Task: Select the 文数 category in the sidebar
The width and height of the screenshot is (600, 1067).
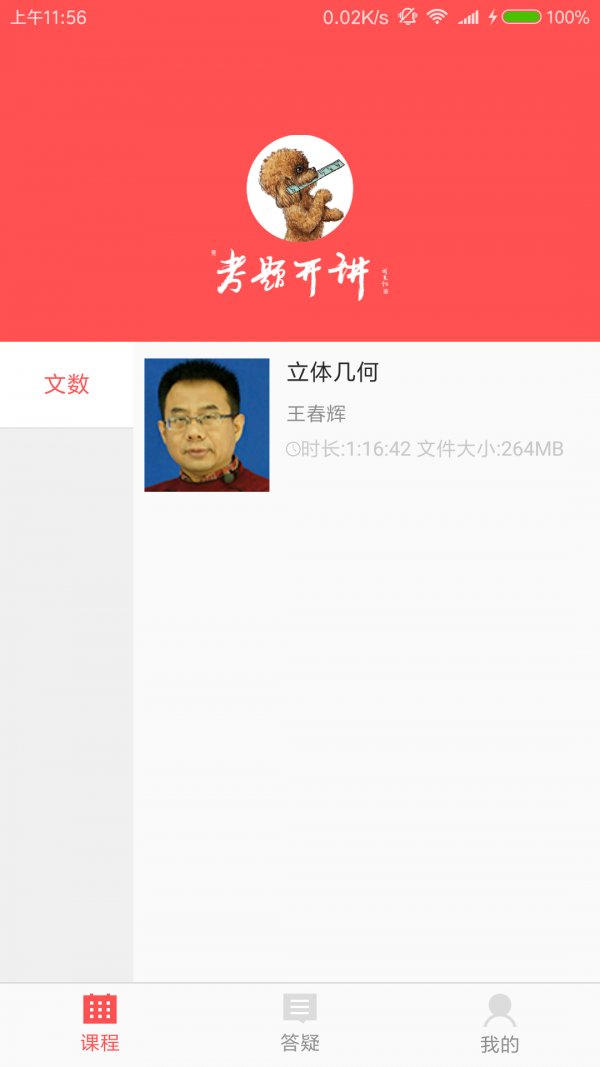Action: click(66, 384)
